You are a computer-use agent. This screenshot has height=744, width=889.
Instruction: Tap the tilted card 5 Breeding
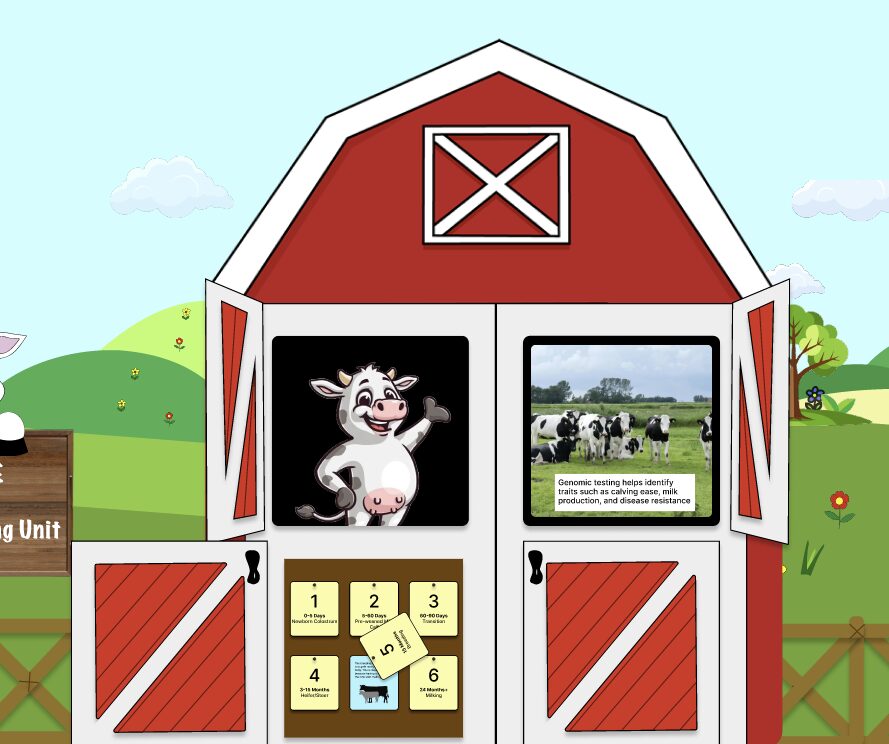395,646
